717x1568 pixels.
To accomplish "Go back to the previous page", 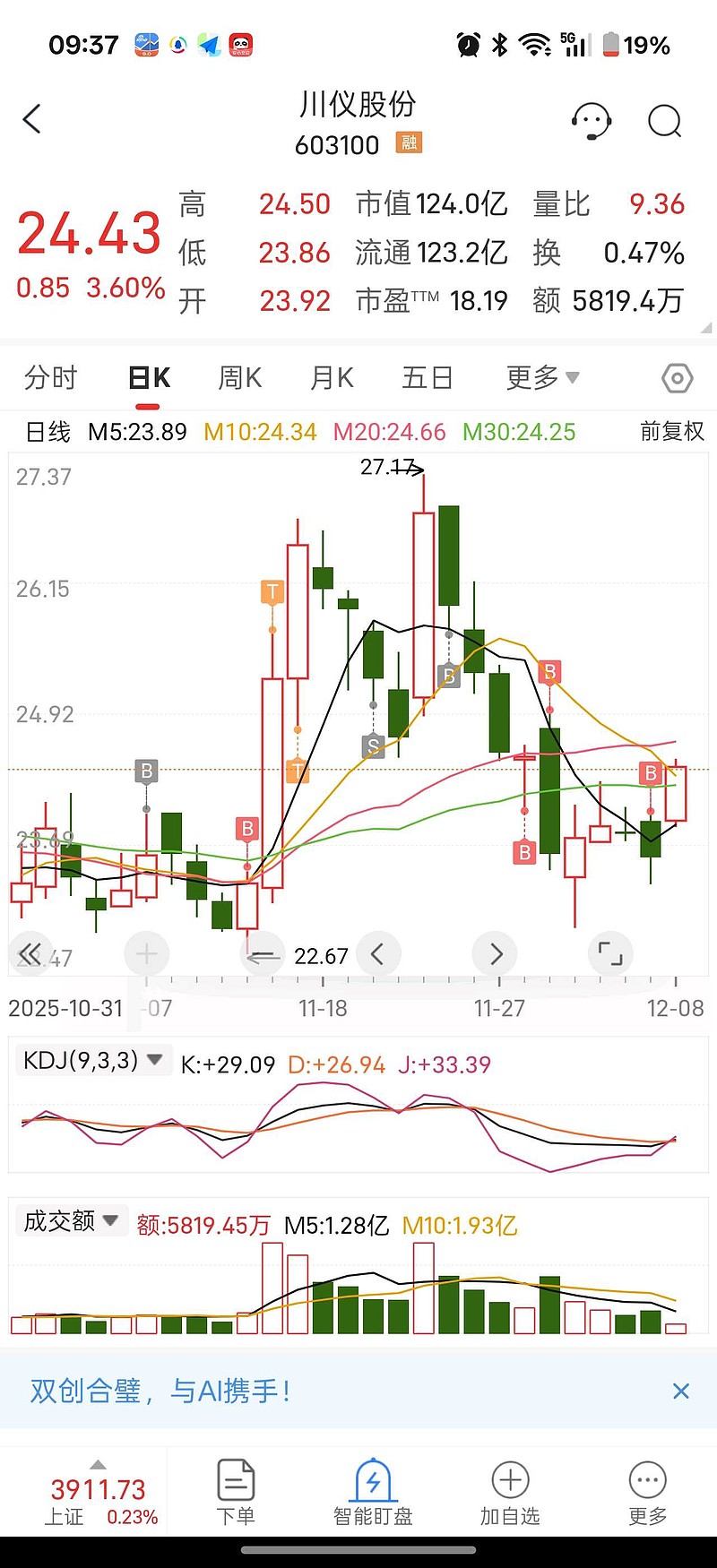I will pyautogui.click(x=32, y=119).
